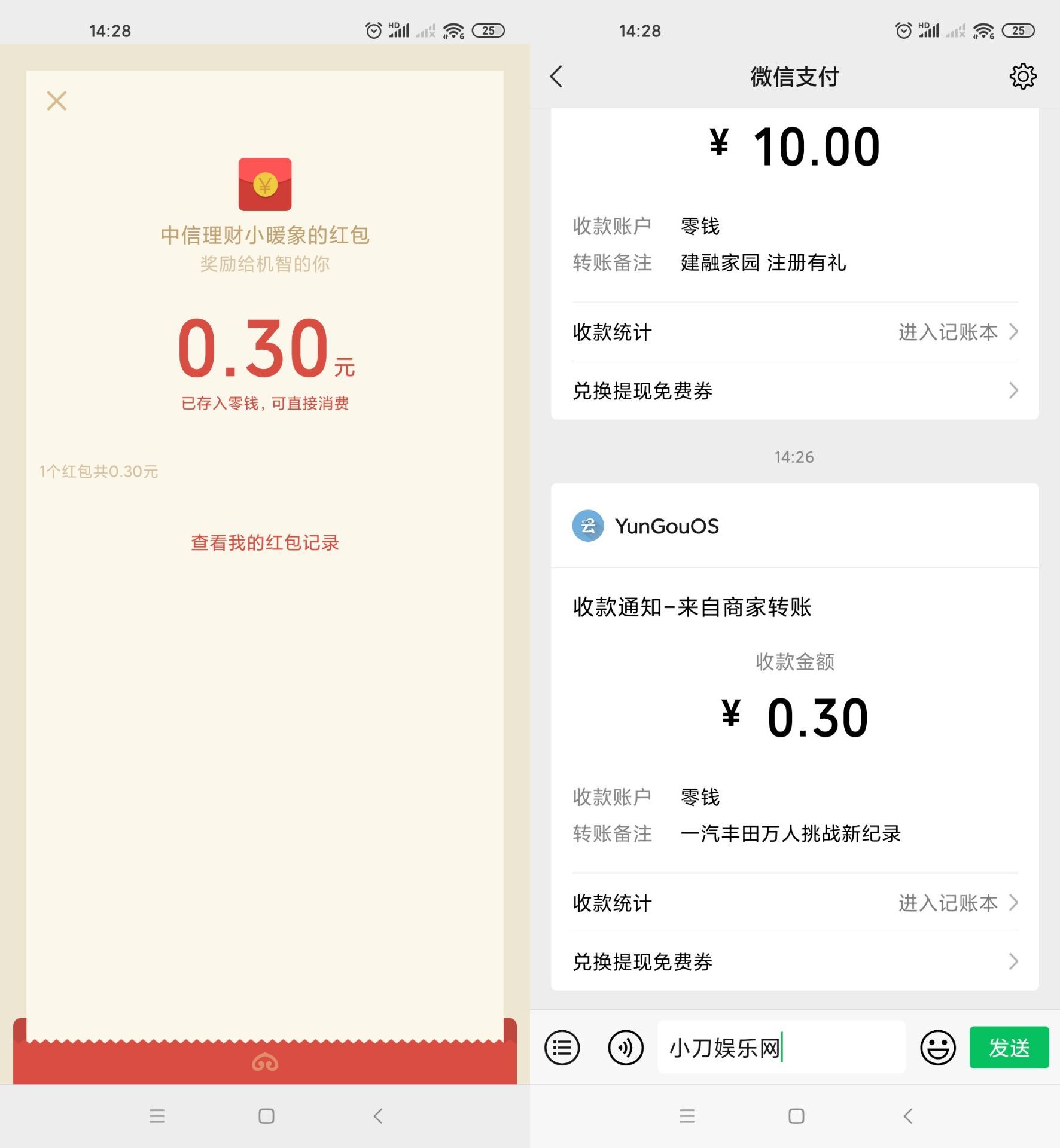Open 查看我的红包记录 link

click(264, 542)
